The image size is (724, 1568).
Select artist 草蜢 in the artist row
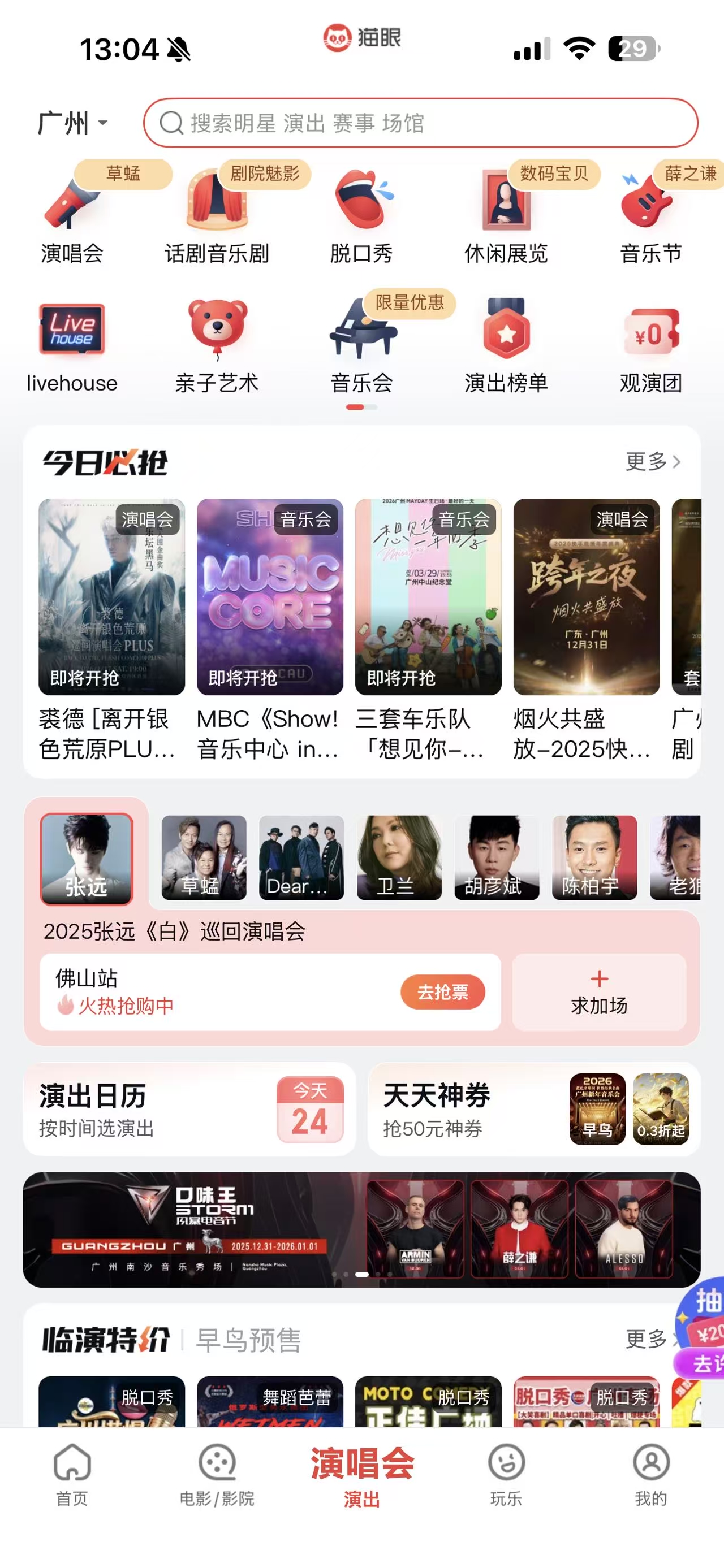(x=204, y=857)
